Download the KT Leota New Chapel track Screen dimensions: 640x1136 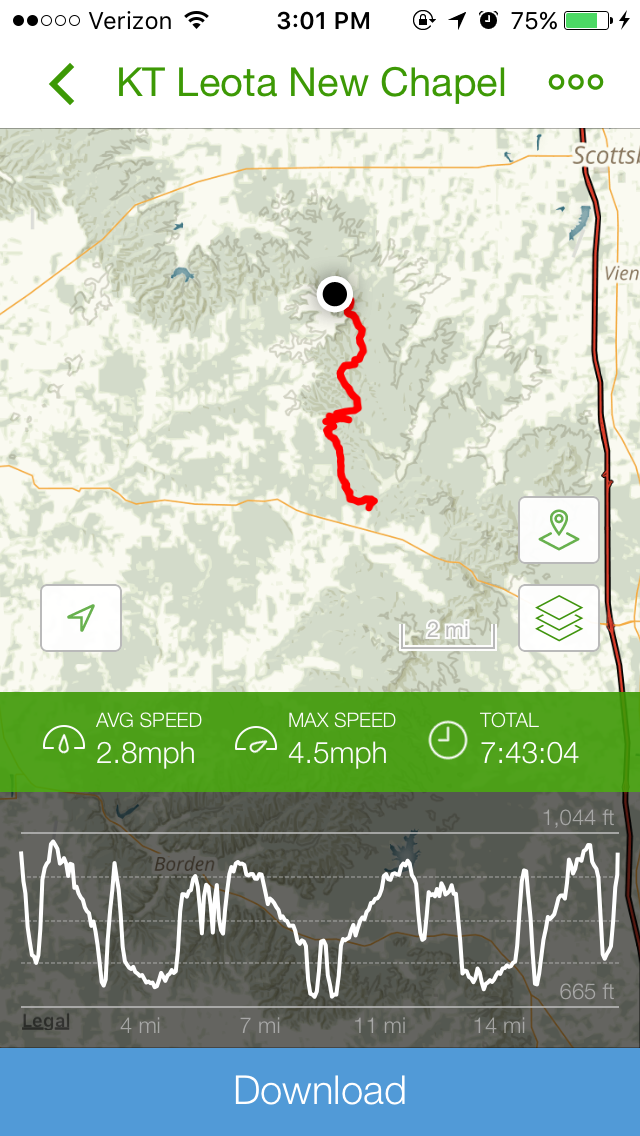[320, 1090]
